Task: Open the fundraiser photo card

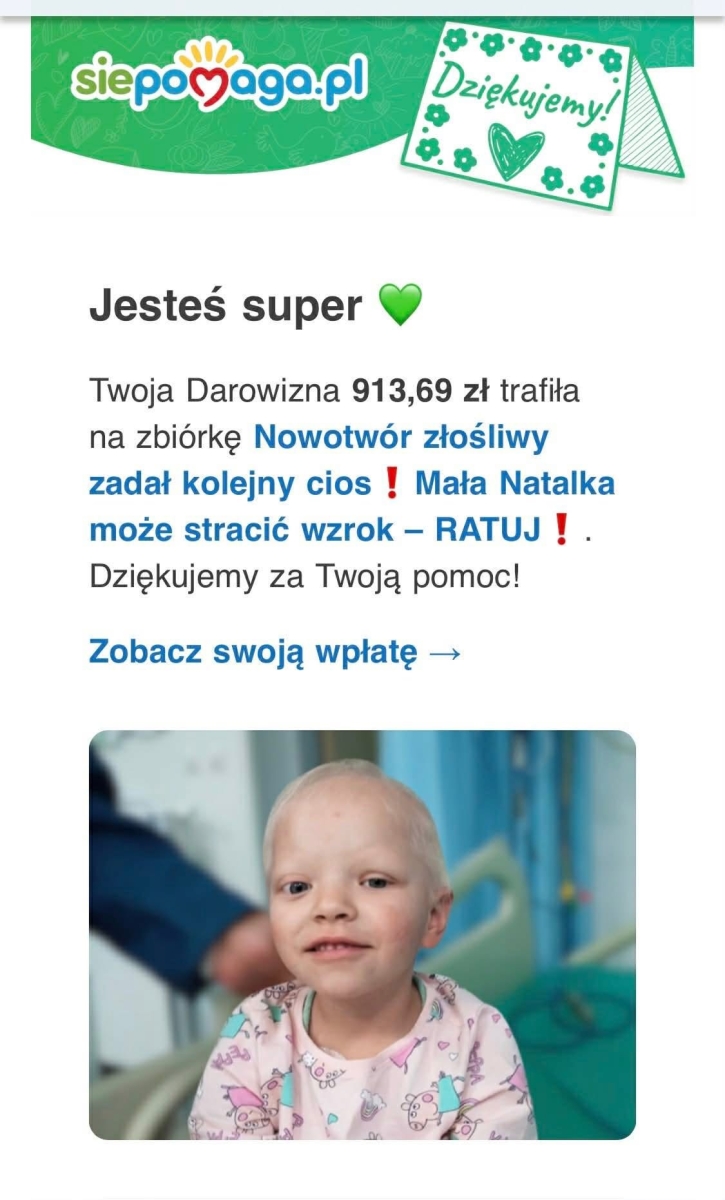Action: pyautogui.click(x=362, y=934)
